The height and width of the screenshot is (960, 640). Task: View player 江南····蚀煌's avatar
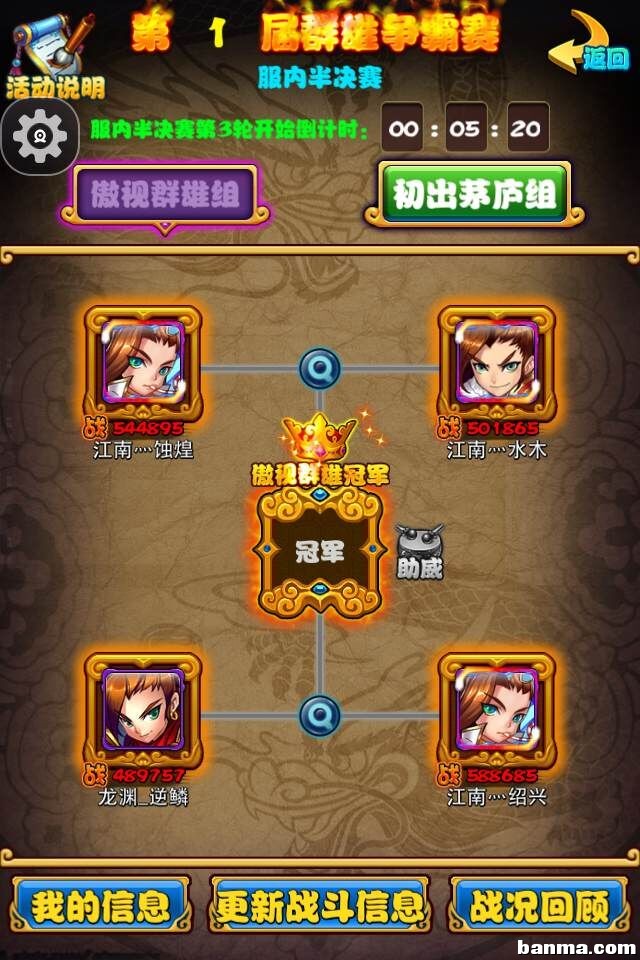pos(143,363)
